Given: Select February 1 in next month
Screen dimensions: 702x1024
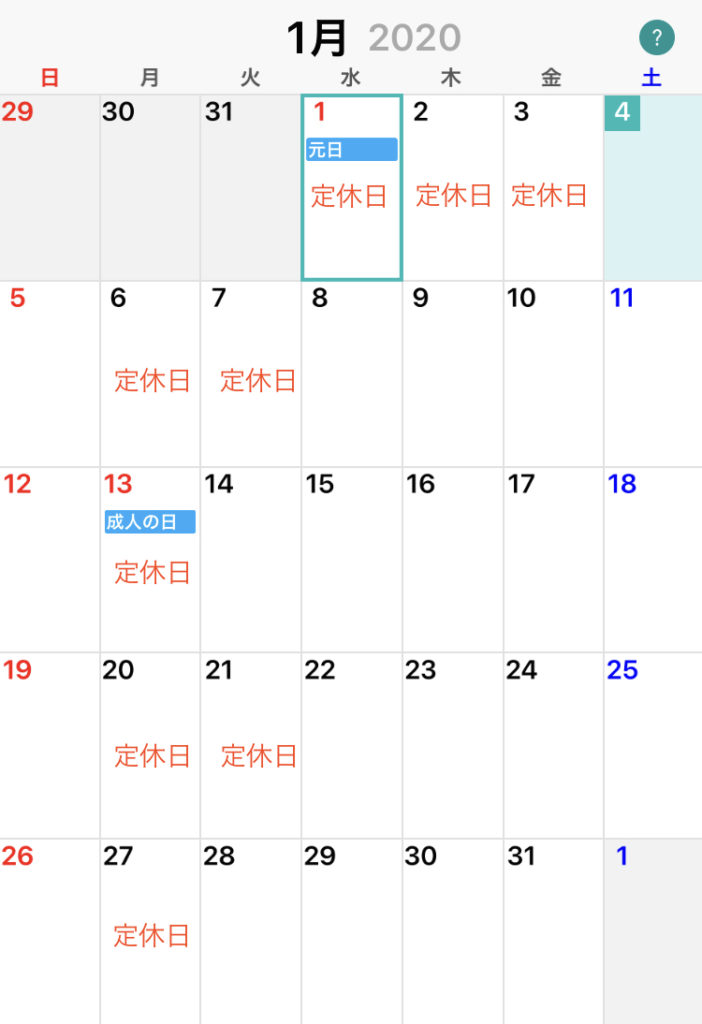Looking at the screenshot, I should [x=652, y=930].
